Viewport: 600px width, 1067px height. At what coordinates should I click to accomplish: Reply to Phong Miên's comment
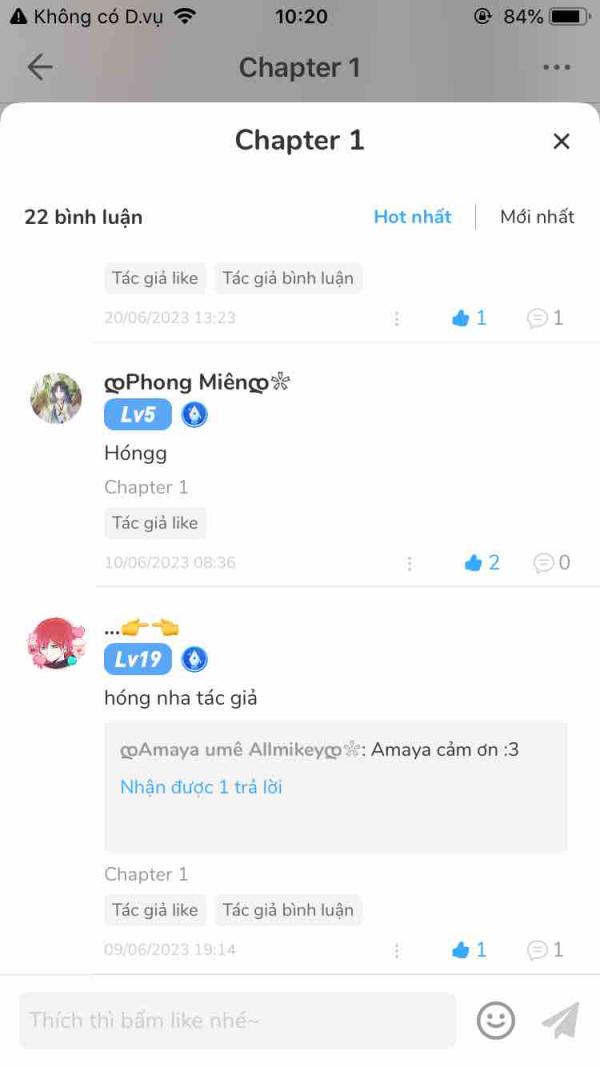click(x=552, y=563)
